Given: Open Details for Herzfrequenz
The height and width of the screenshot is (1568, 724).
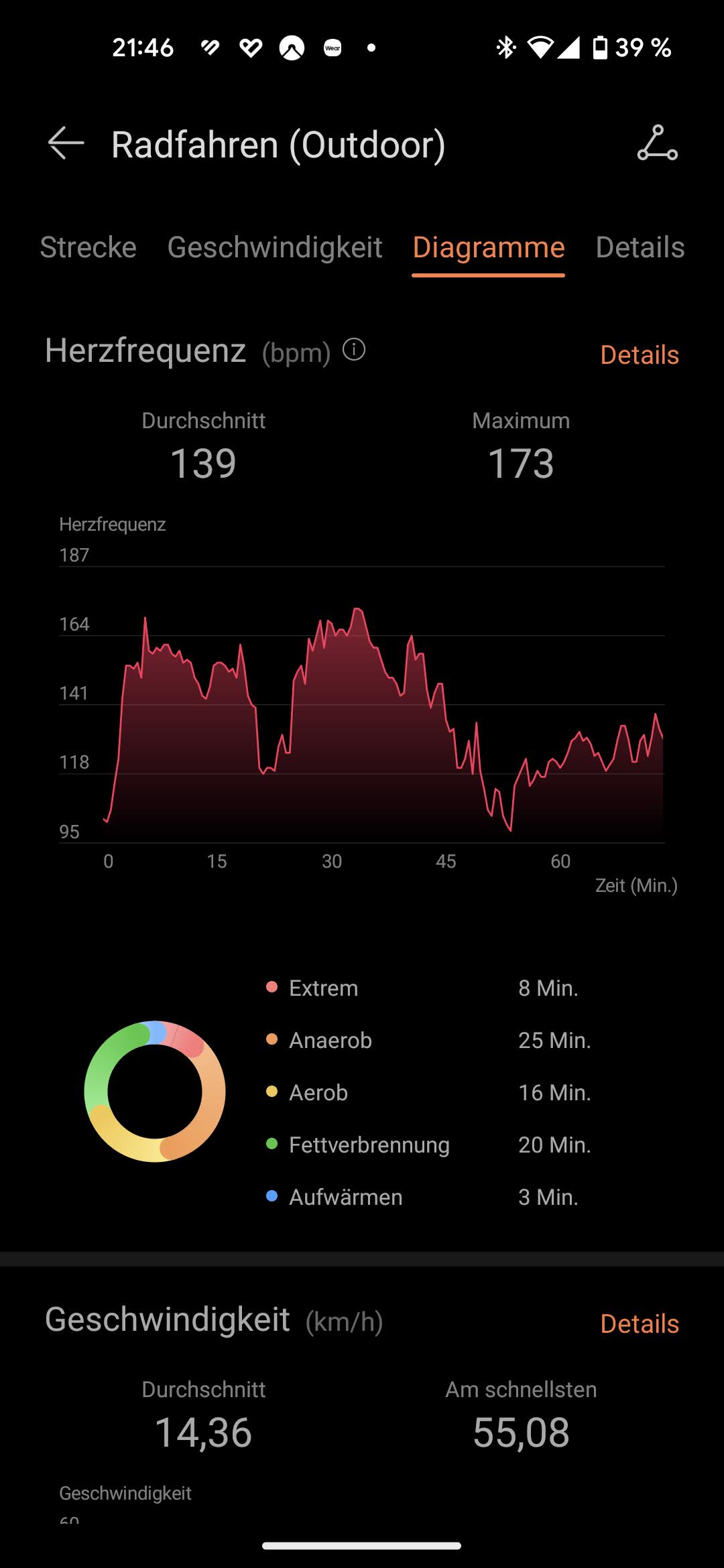Looking at the screenshot, I should (x=639, y=354).
